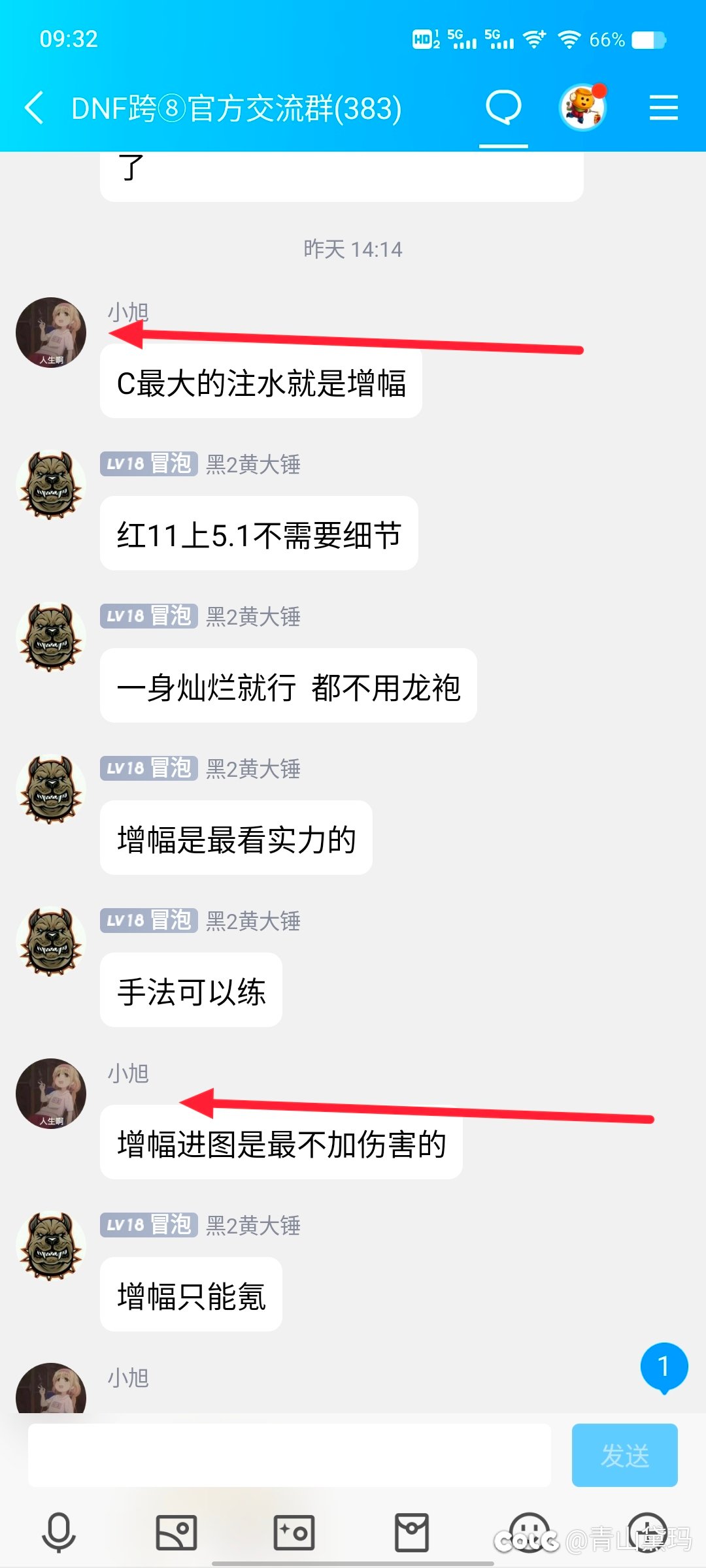The image size is (706, 1568).
Task: Record a voice message with the microphone
Action: click(59, 1532)
